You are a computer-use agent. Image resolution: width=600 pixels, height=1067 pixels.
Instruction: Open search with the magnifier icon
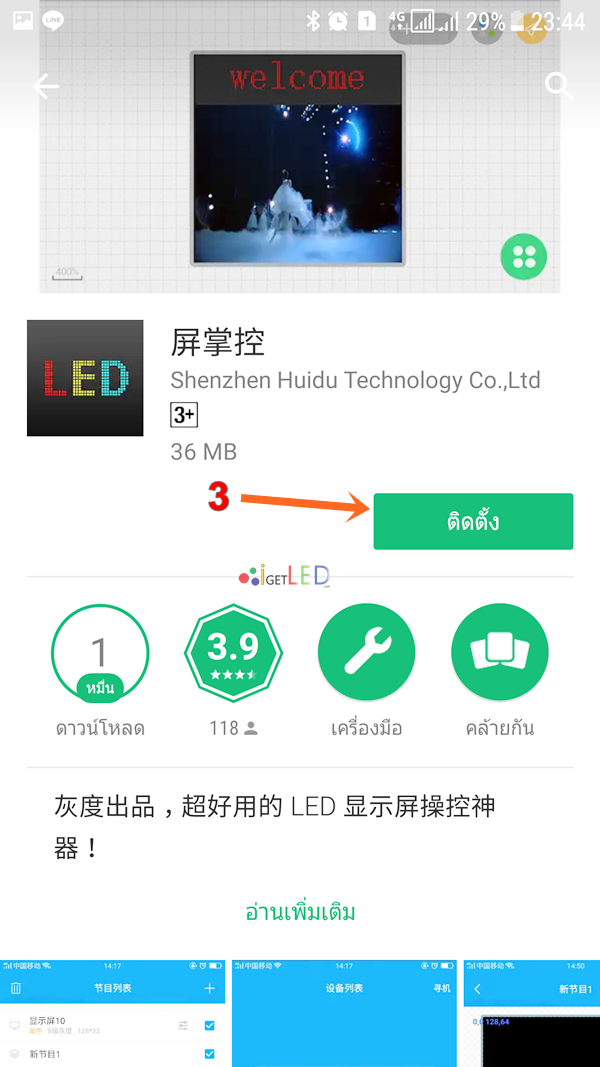pos(559,86)
